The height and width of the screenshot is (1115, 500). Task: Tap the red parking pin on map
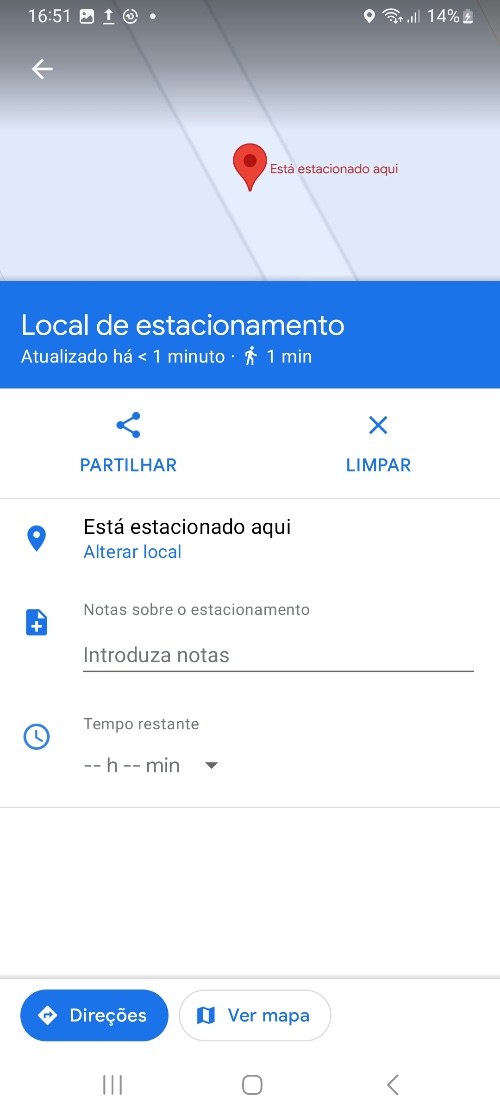250,166
